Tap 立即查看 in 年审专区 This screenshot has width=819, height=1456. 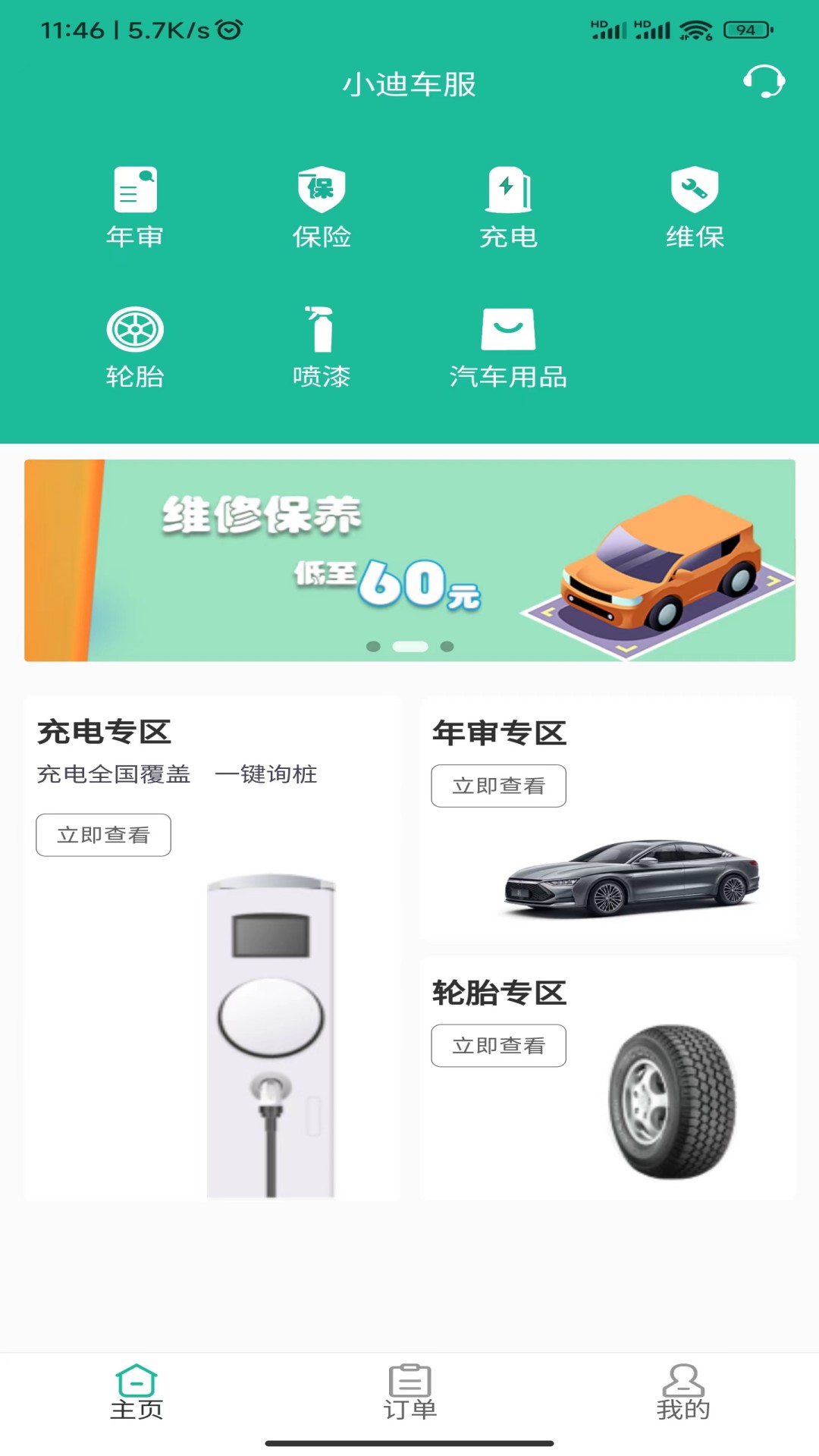click(x=498, y=786)
